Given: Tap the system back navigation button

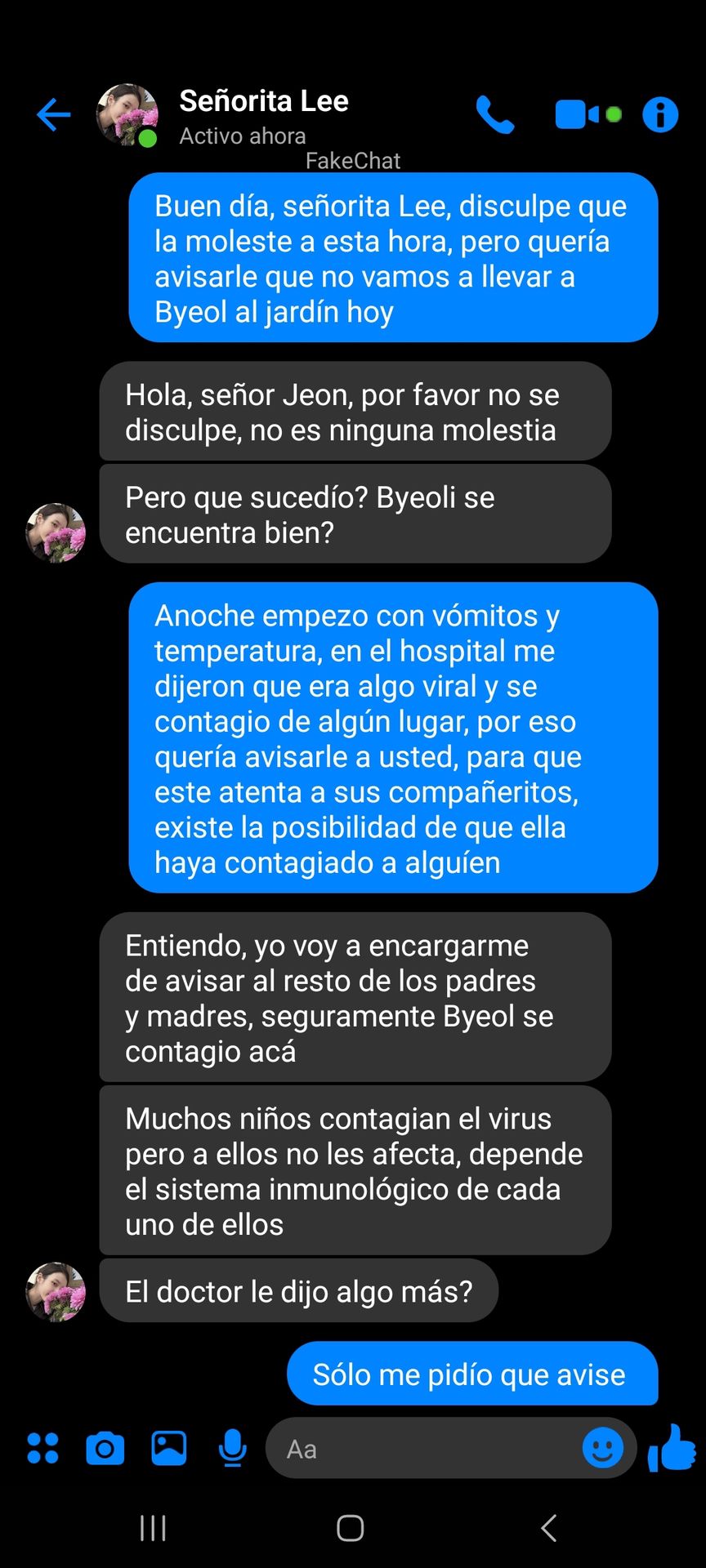Looking at the screenshot, I should coord(549,1527).
